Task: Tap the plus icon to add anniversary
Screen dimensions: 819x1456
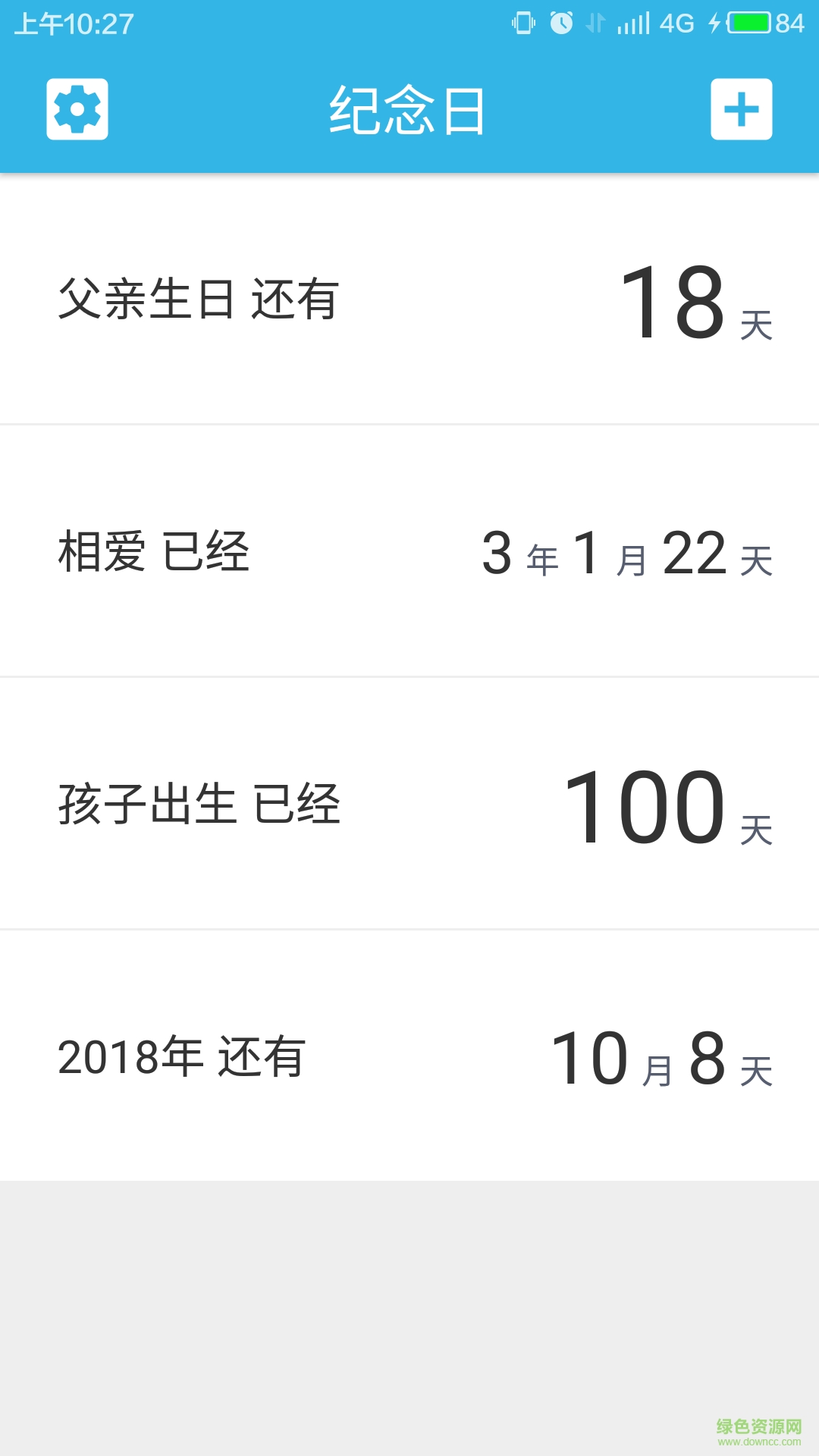Action: 742,109
